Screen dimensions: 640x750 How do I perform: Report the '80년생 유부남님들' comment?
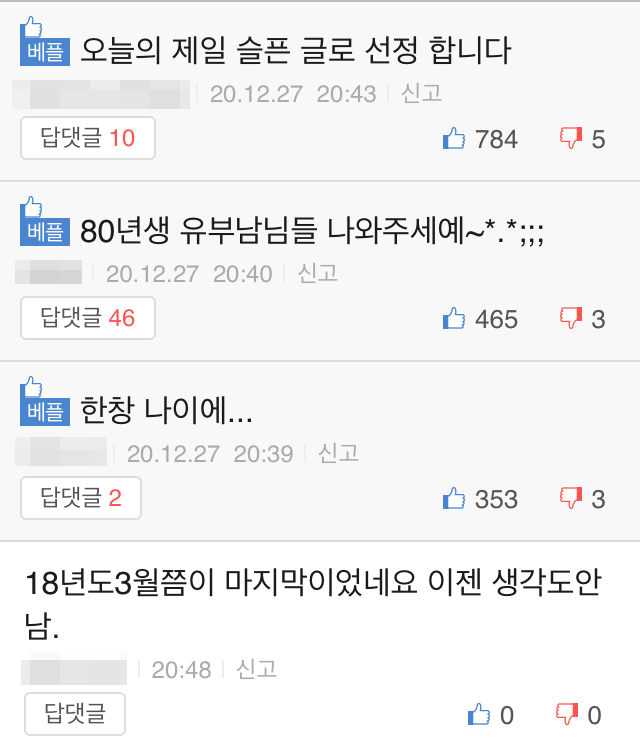tap(317, 274)
